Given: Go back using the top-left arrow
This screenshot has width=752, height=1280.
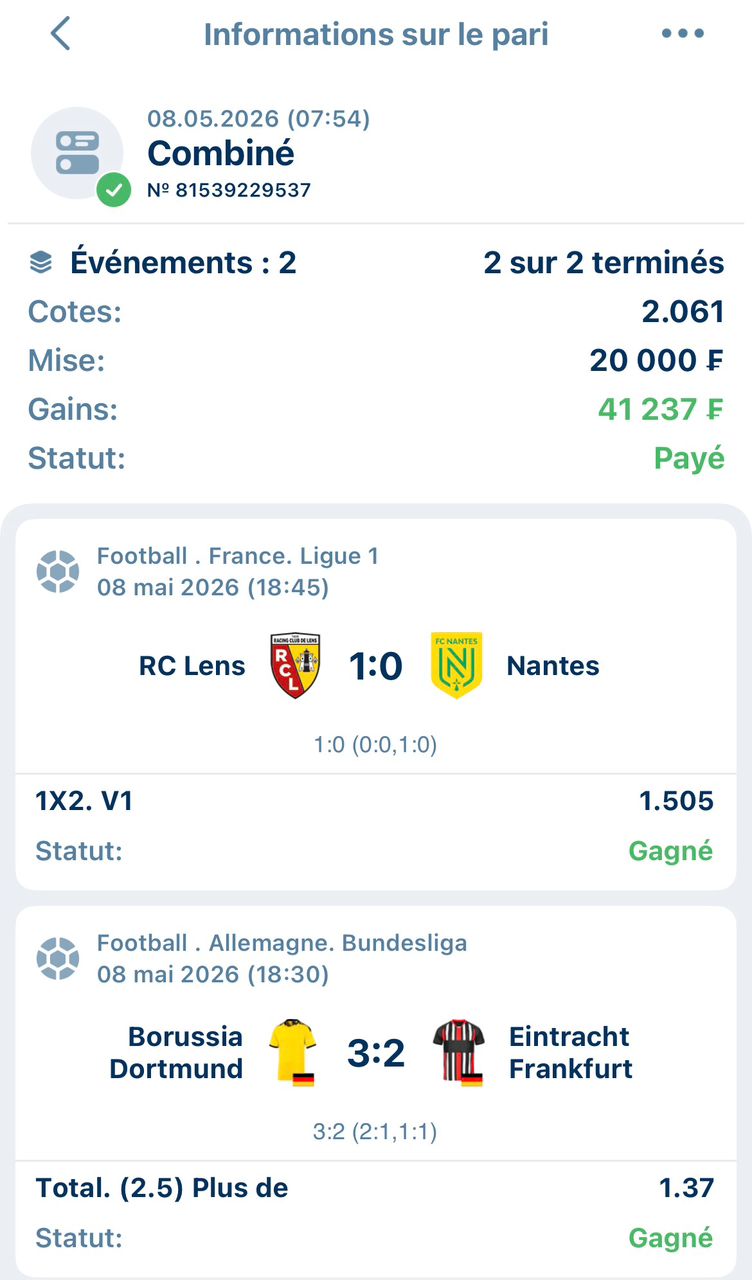Looking at the screenshot, I should (x=61, y=33).
